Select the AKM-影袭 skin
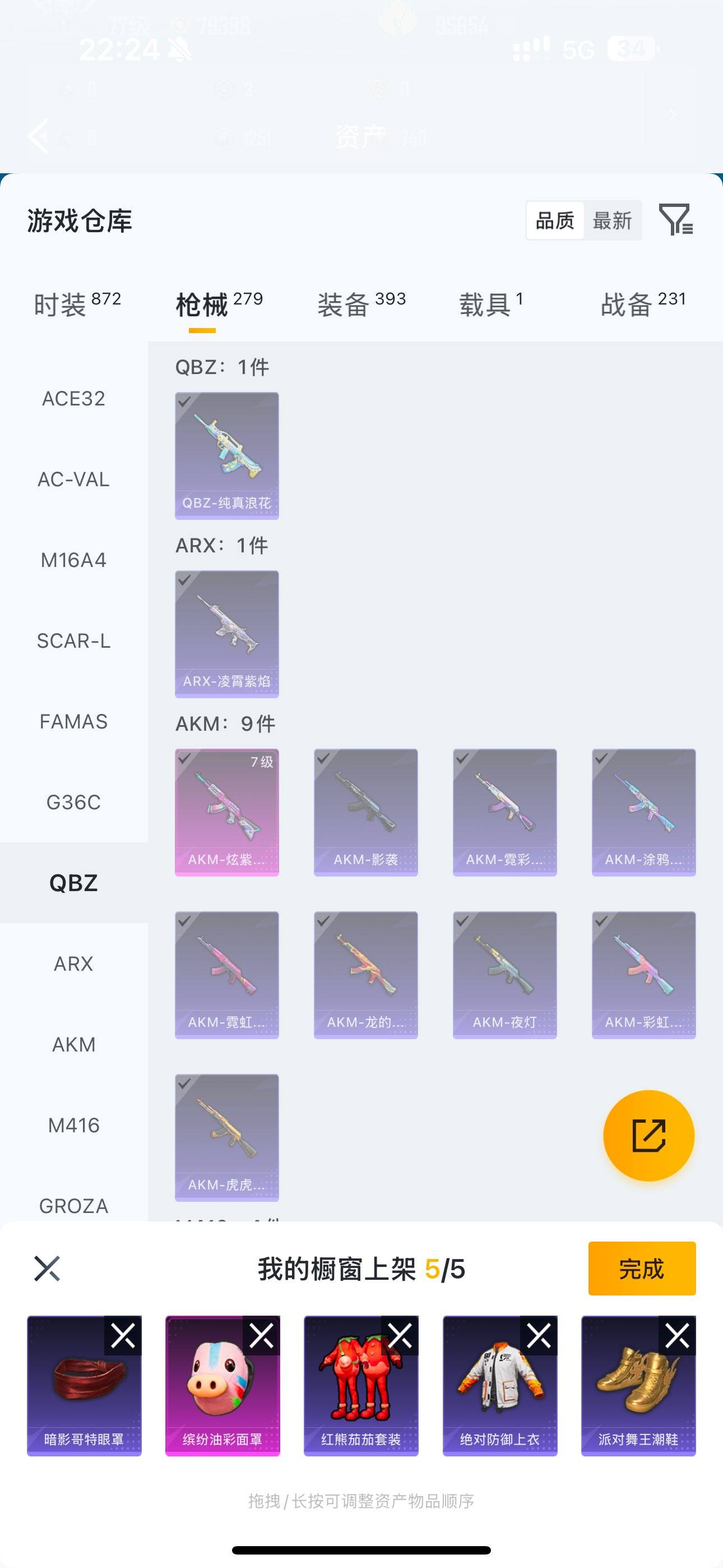The width and height of the screenshot is (723, 1568). 366,812
